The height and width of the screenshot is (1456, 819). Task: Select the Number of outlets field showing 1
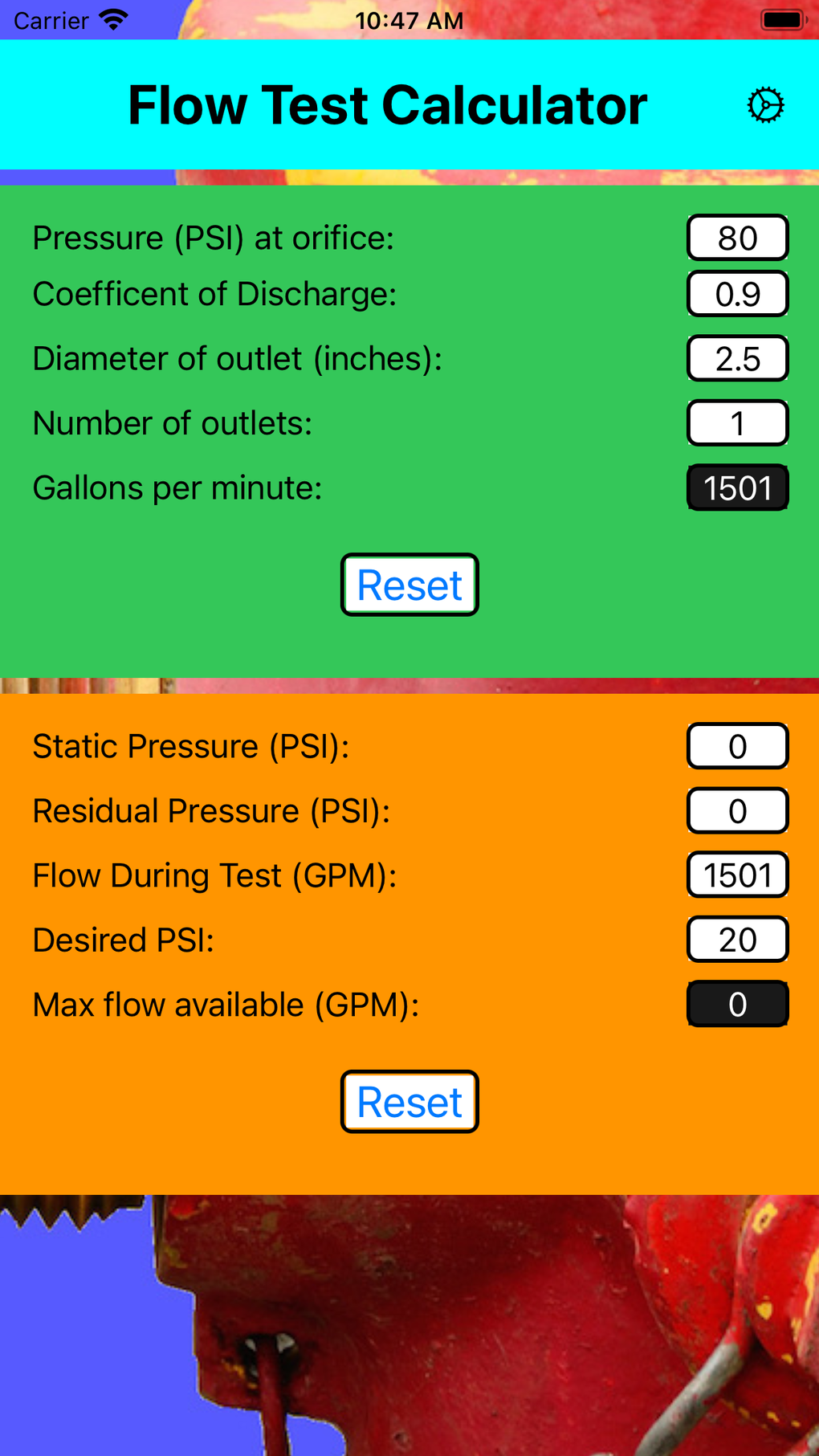click(x=736, y=422)
